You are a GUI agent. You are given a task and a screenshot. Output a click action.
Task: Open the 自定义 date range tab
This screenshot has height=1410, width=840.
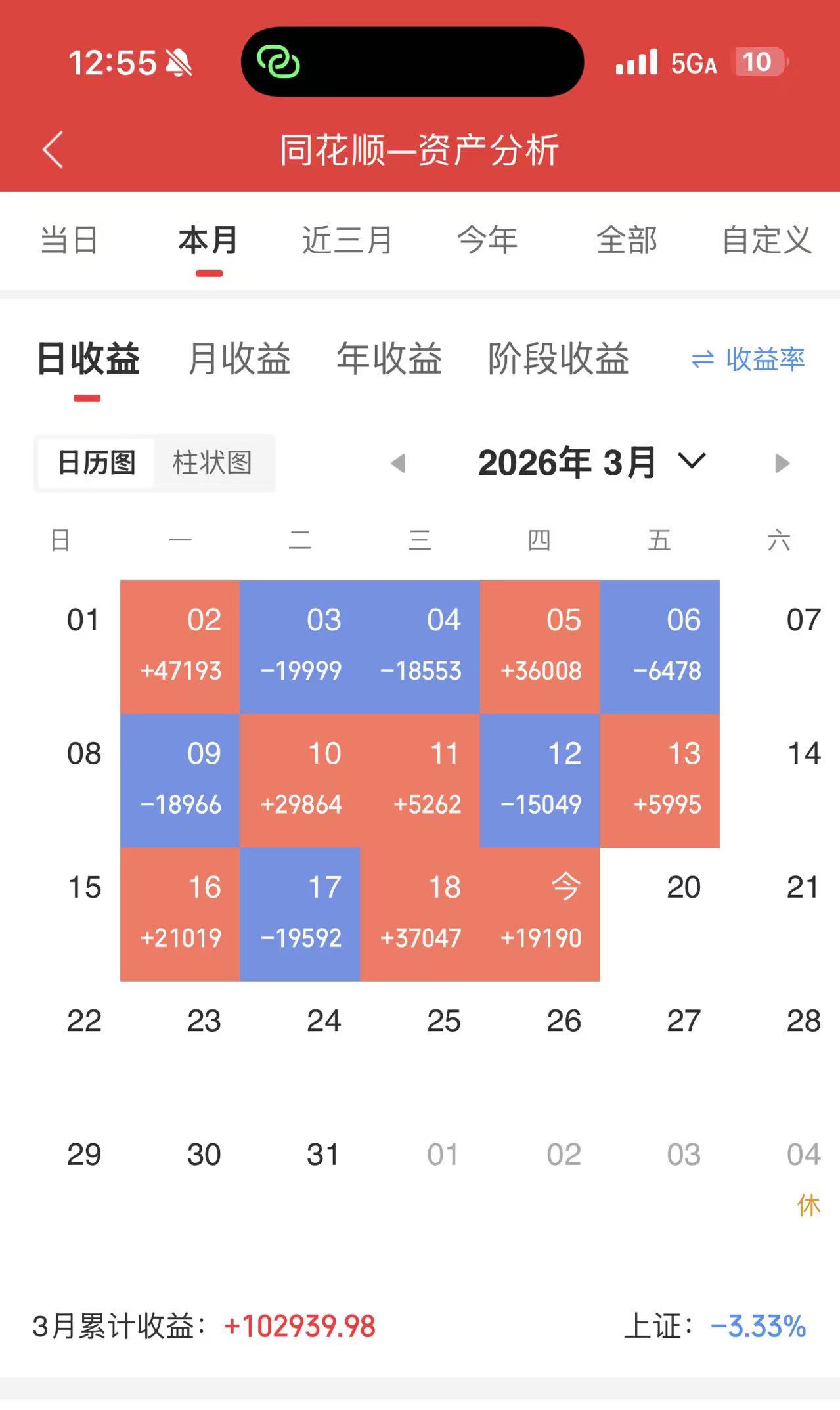pyautogui.click(x=766, y=240)
